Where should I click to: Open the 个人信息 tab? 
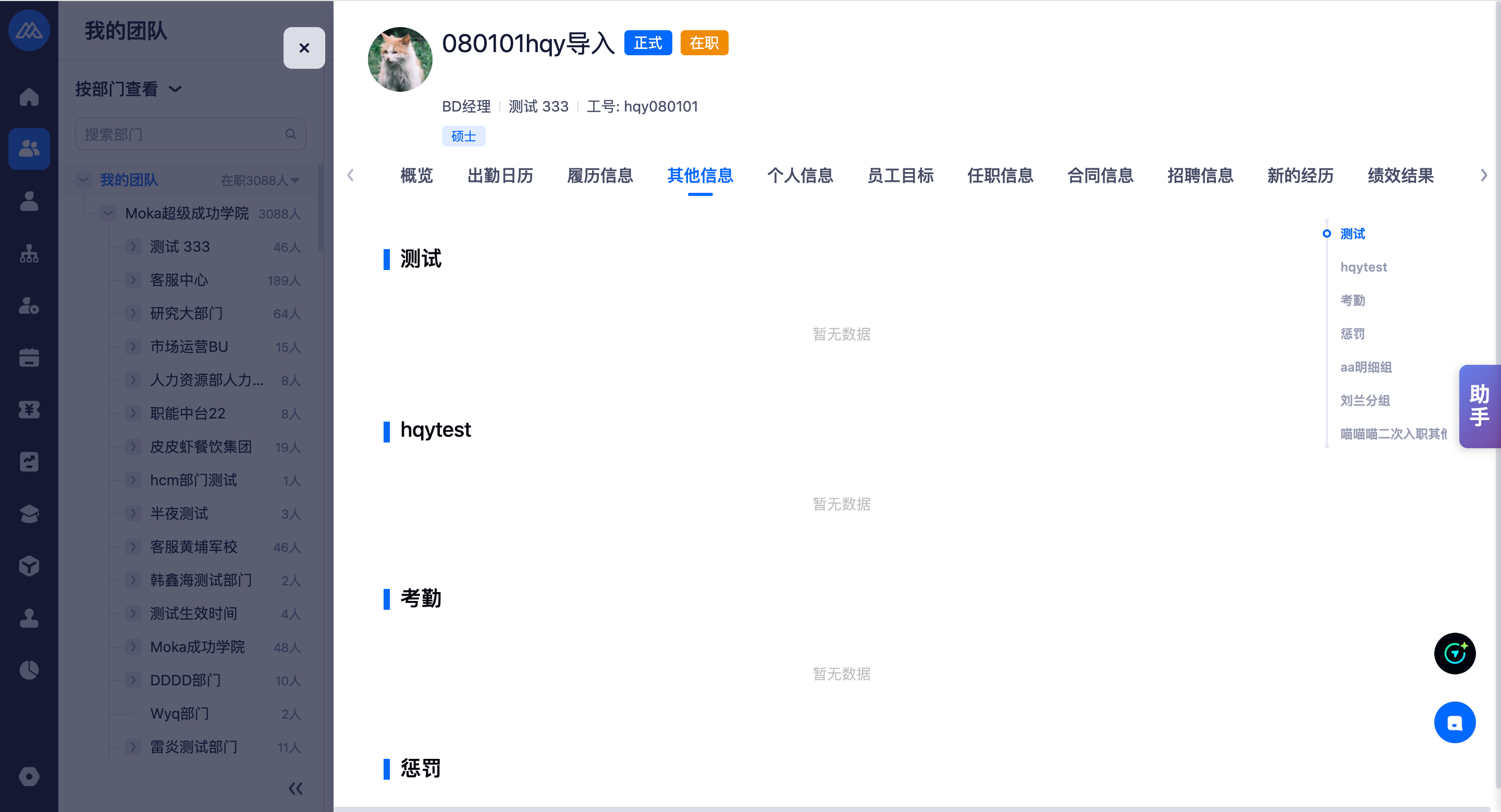pyautogui.click(x=800, y=175)
